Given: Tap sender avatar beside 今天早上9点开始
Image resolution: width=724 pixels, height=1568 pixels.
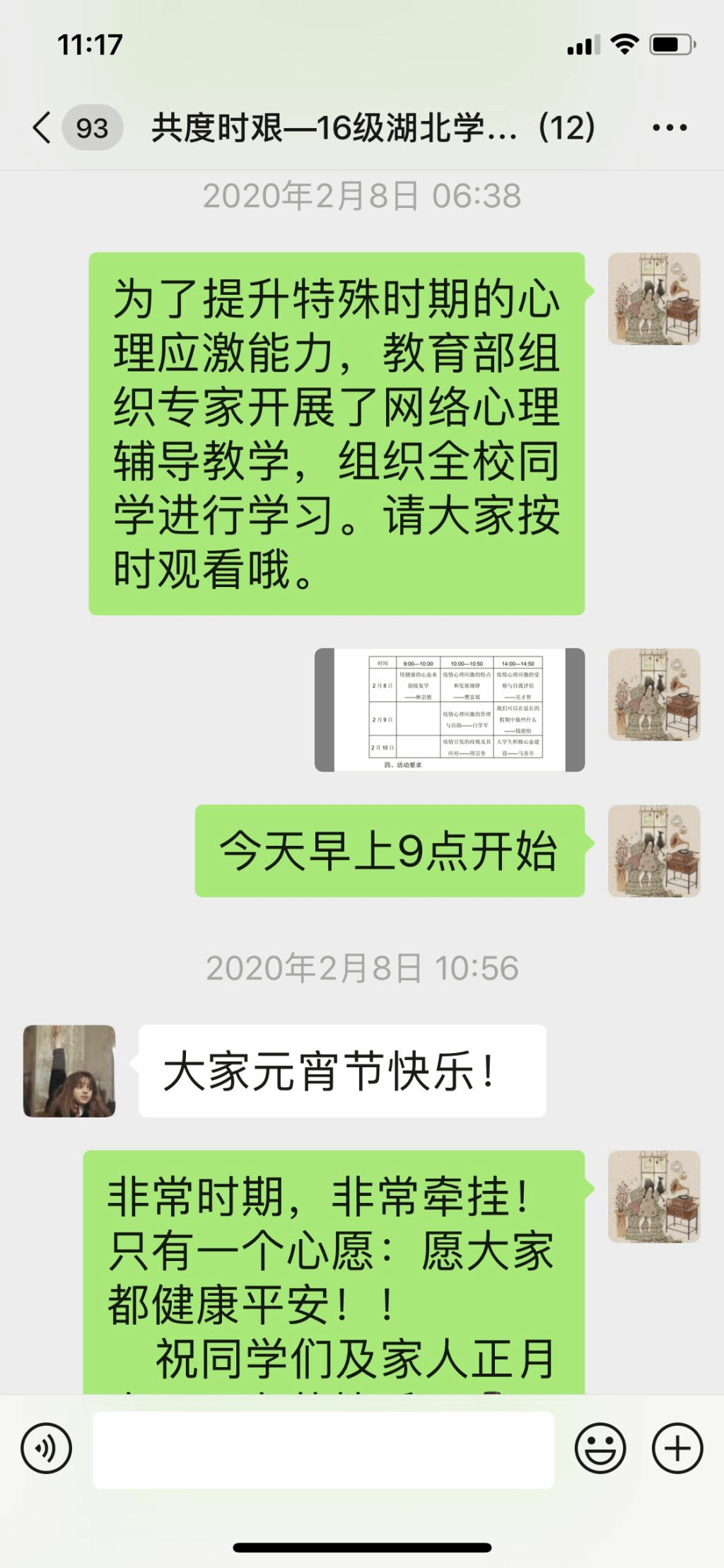Looking at the screenshot, I should 654,851.
